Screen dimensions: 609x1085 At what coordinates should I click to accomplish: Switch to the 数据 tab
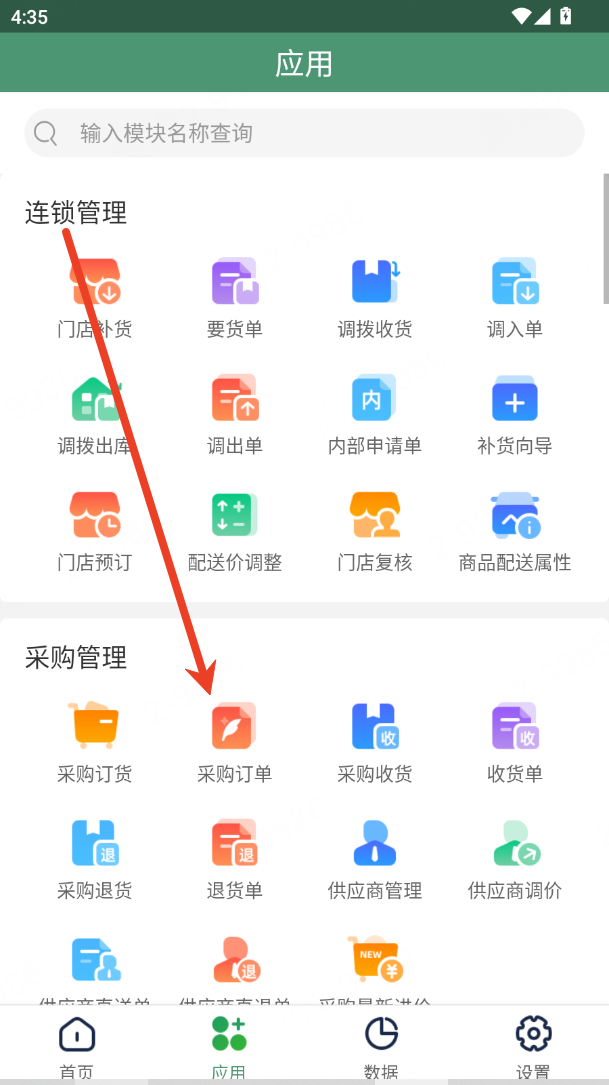(381, 1045)
